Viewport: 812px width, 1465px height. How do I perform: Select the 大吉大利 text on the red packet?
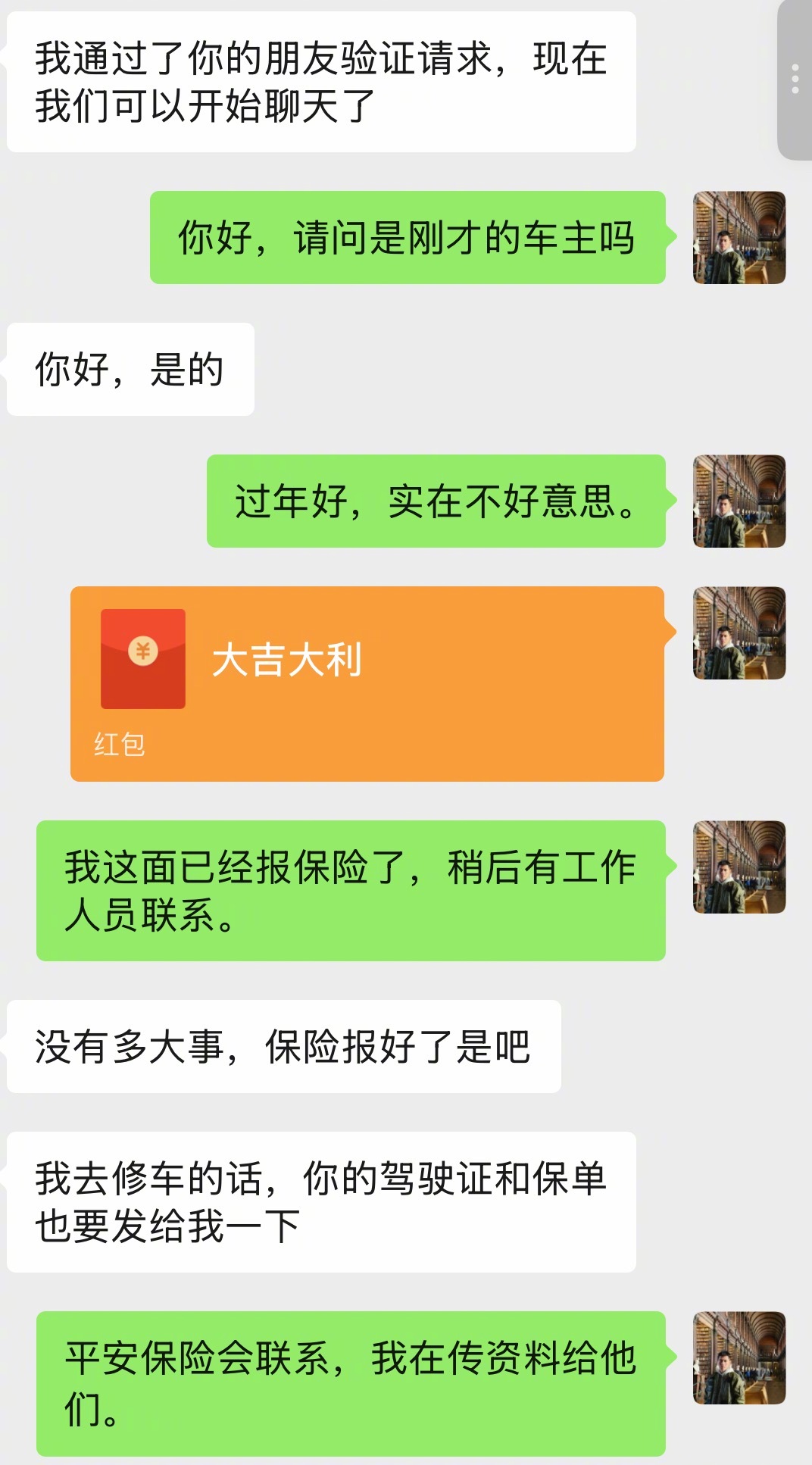click(289, 659)
